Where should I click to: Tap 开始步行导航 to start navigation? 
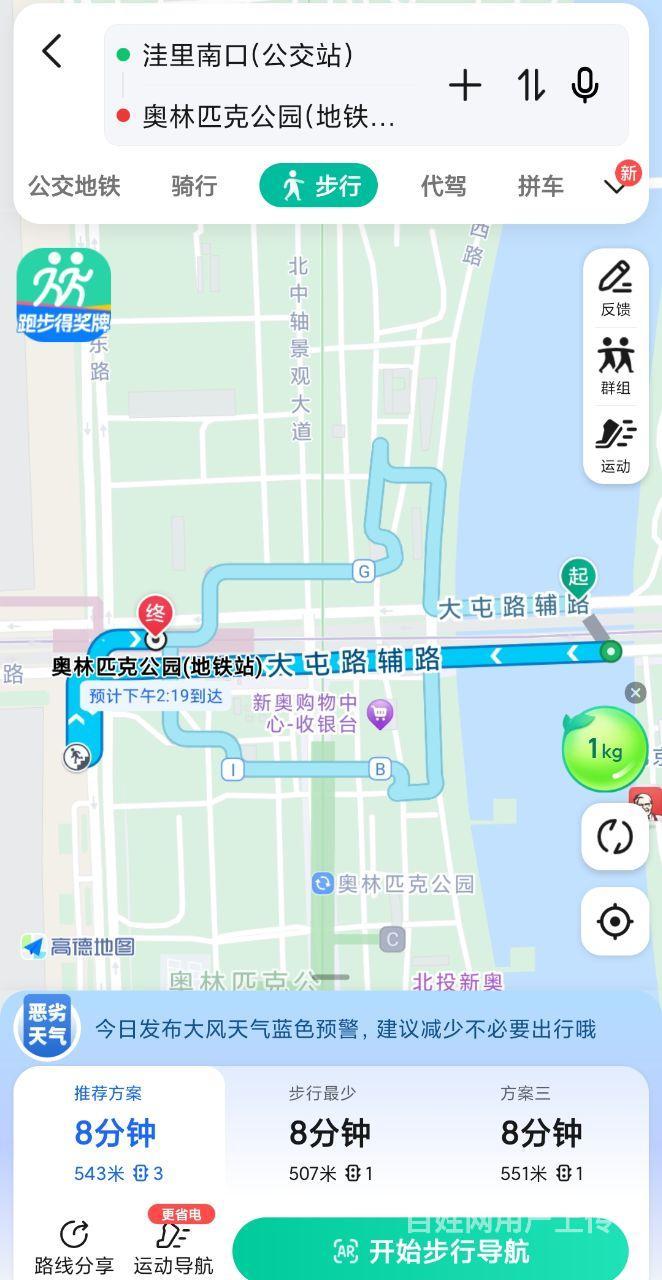coord(430,1250)
